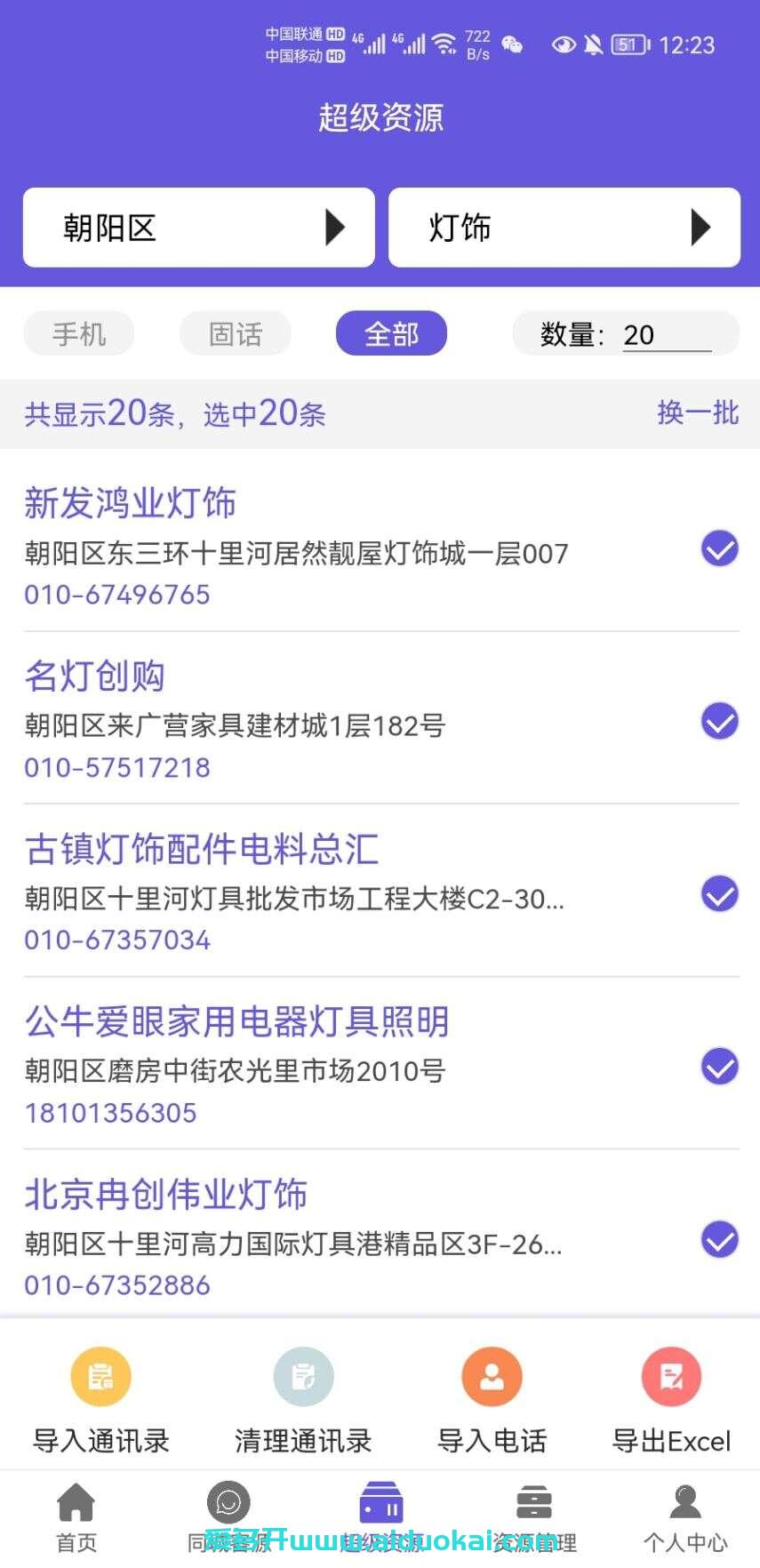The height and width of the screenshot is (1568, 760).
Task: Select the 手机 filter chip
Action: click(x=79, y=334)
